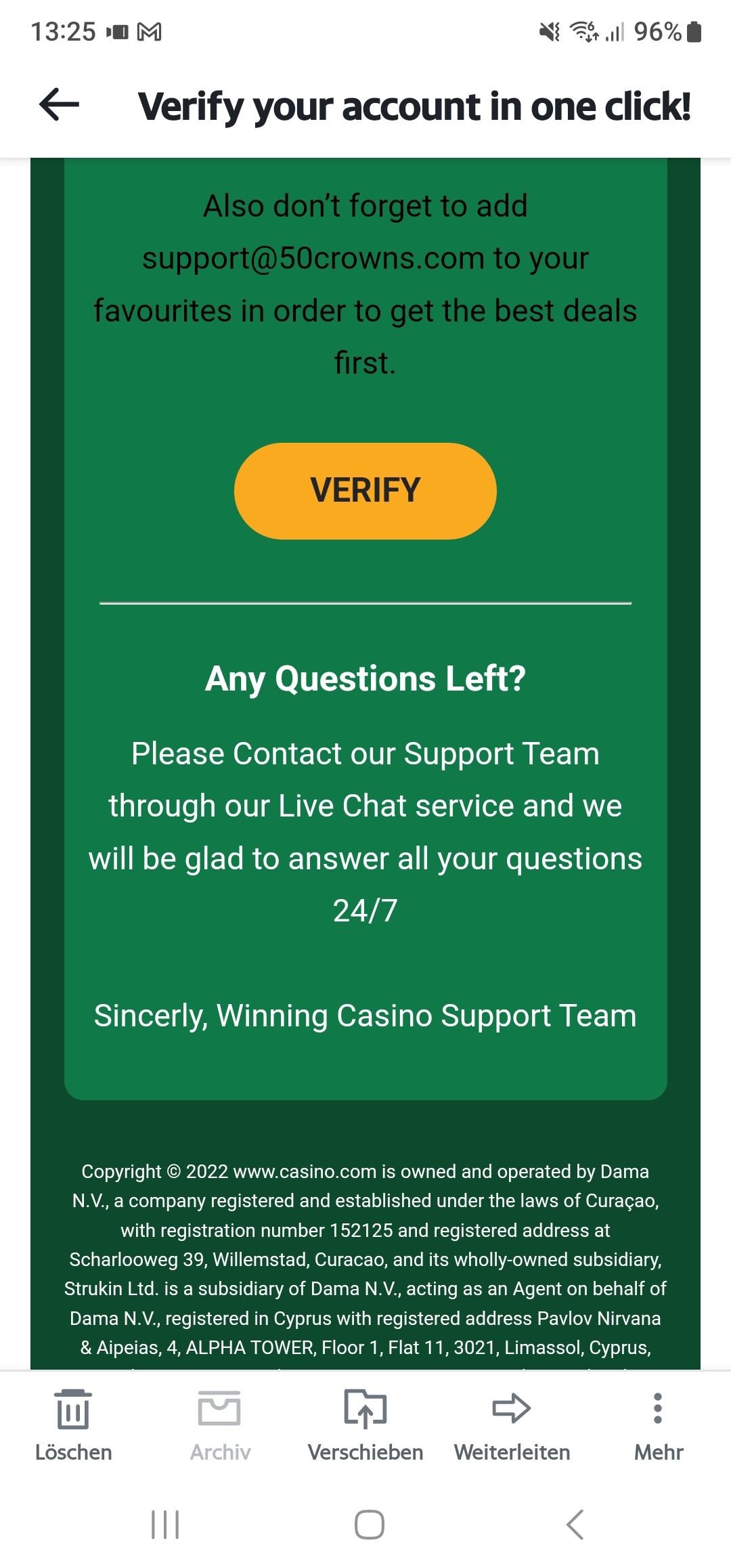Delete this email with Löschen

73,1420
